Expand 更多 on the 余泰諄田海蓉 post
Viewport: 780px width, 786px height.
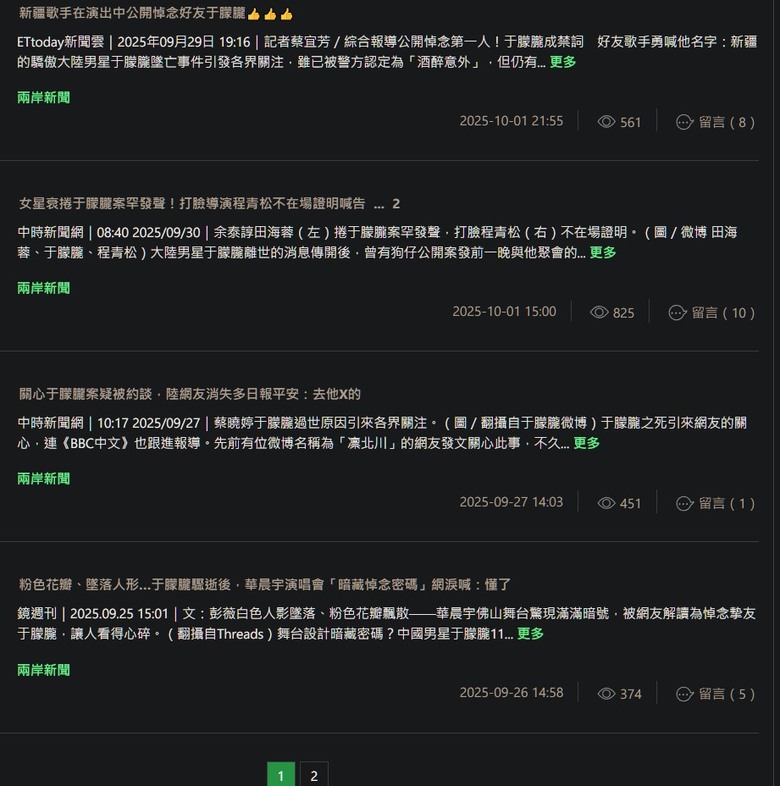[603, 253]
